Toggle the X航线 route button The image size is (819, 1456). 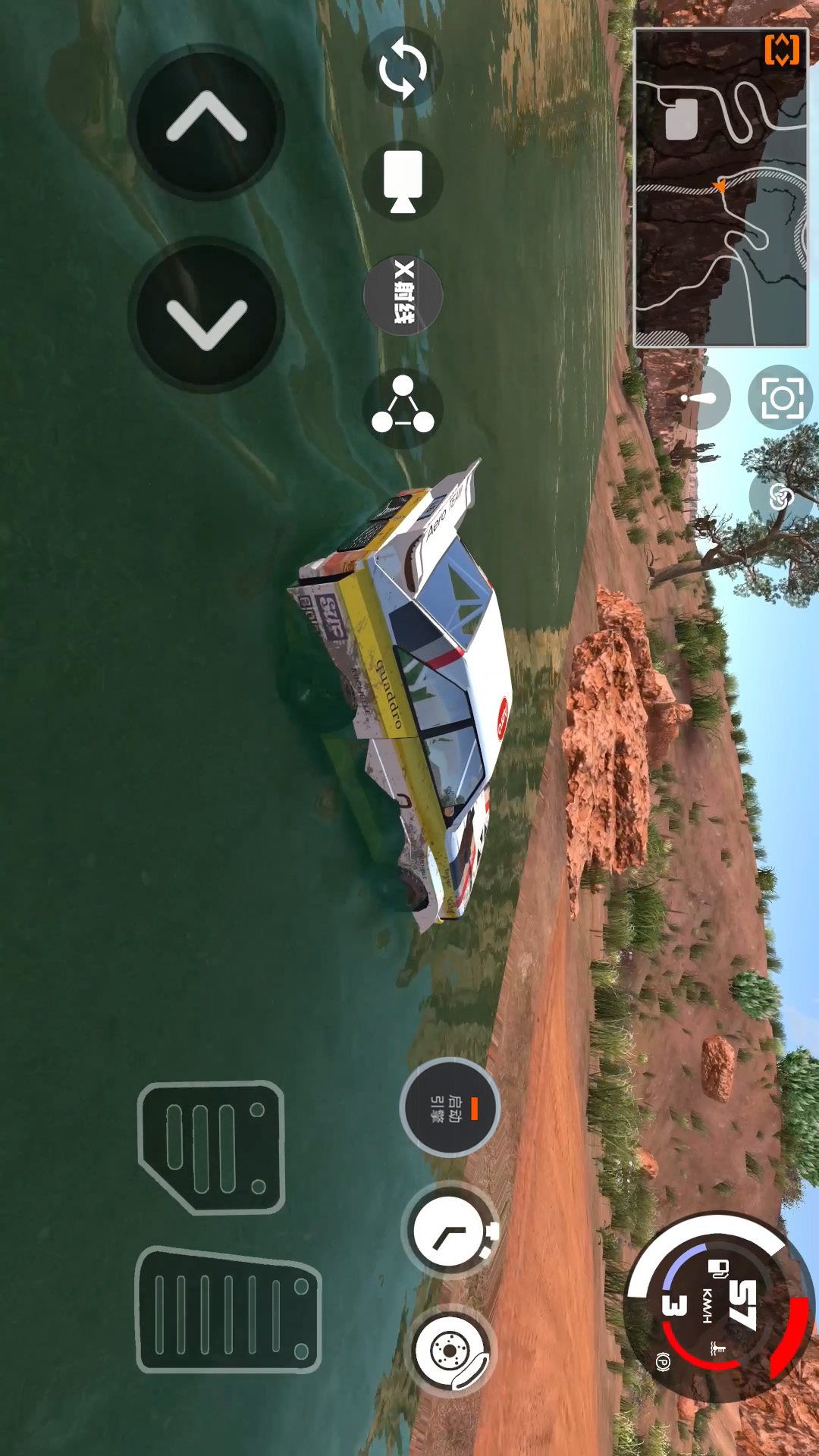pos(403,295)
